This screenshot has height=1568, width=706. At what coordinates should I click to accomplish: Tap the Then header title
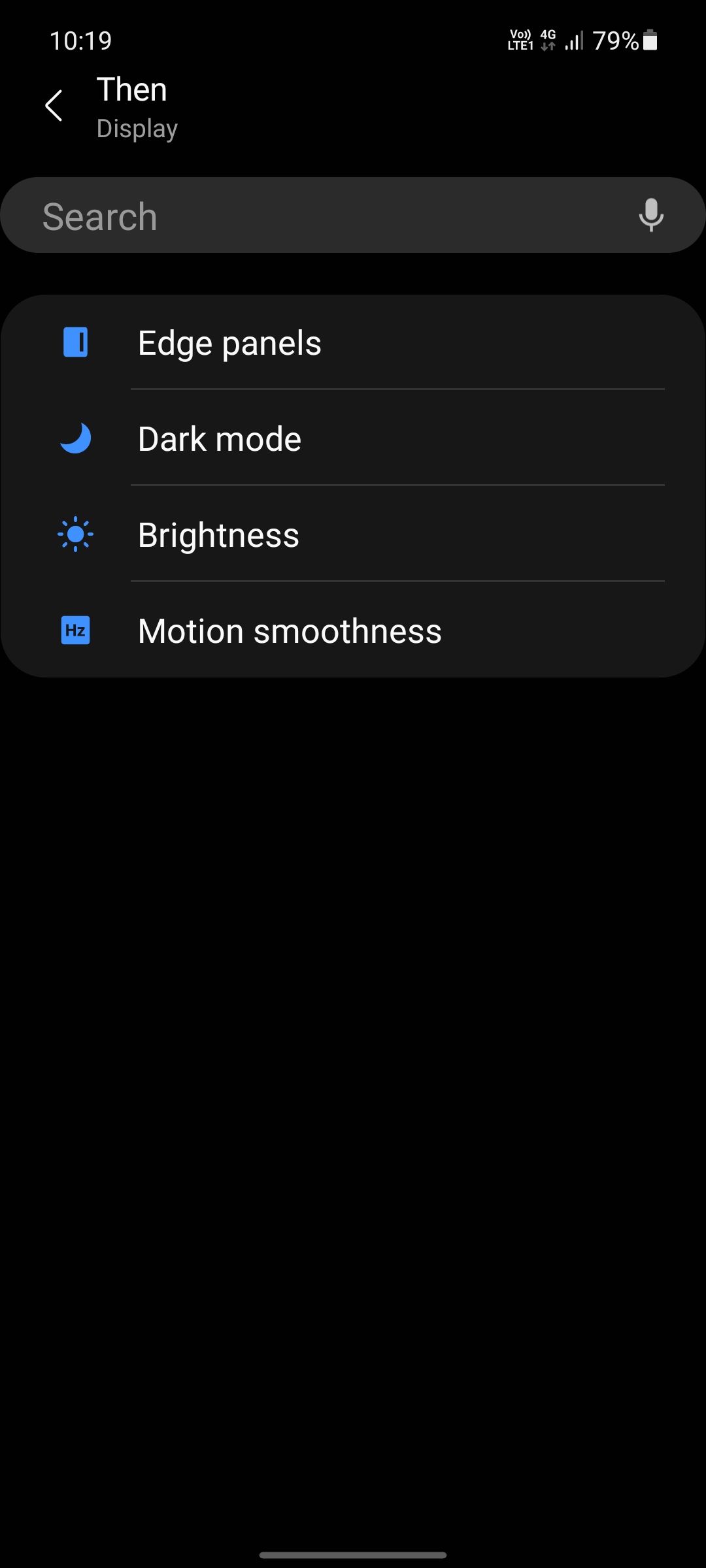point(131,89)
